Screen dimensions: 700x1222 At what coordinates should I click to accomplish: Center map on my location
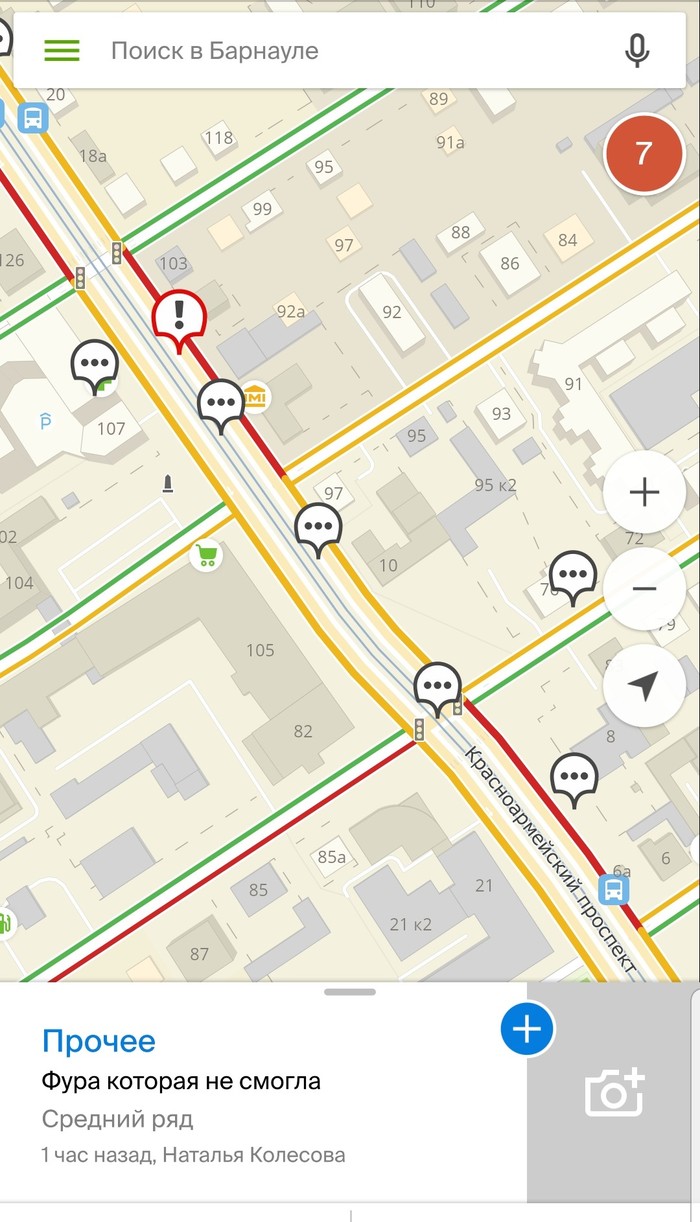pyautogui.click(x=644, y=685)
